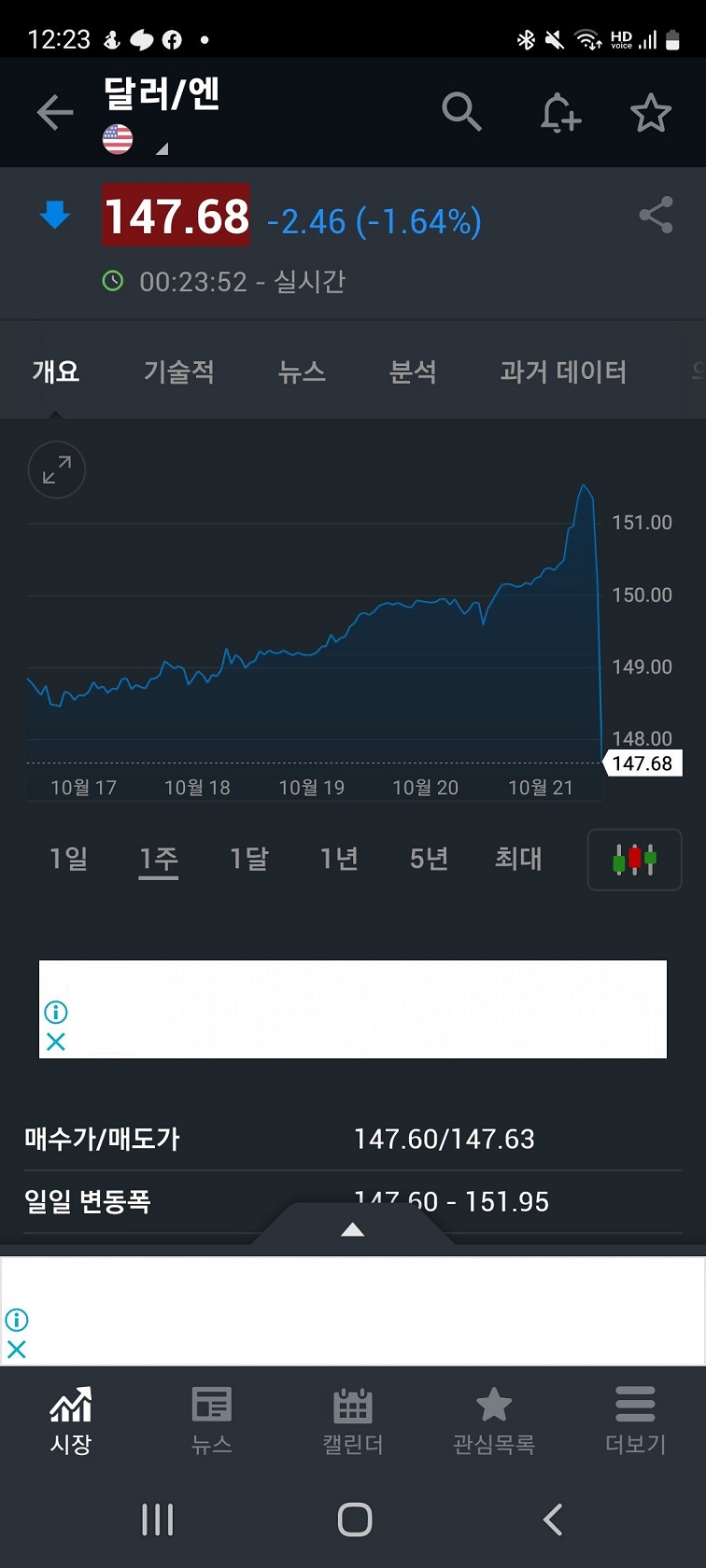
Task: Set chart range to 1일
Action: click(x=68, y=859)
